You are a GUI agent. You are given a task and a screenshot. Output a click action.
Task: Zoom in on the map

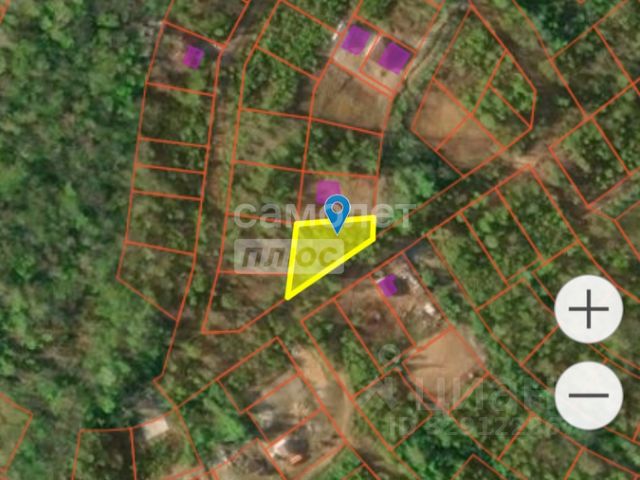tap(589, 309)
